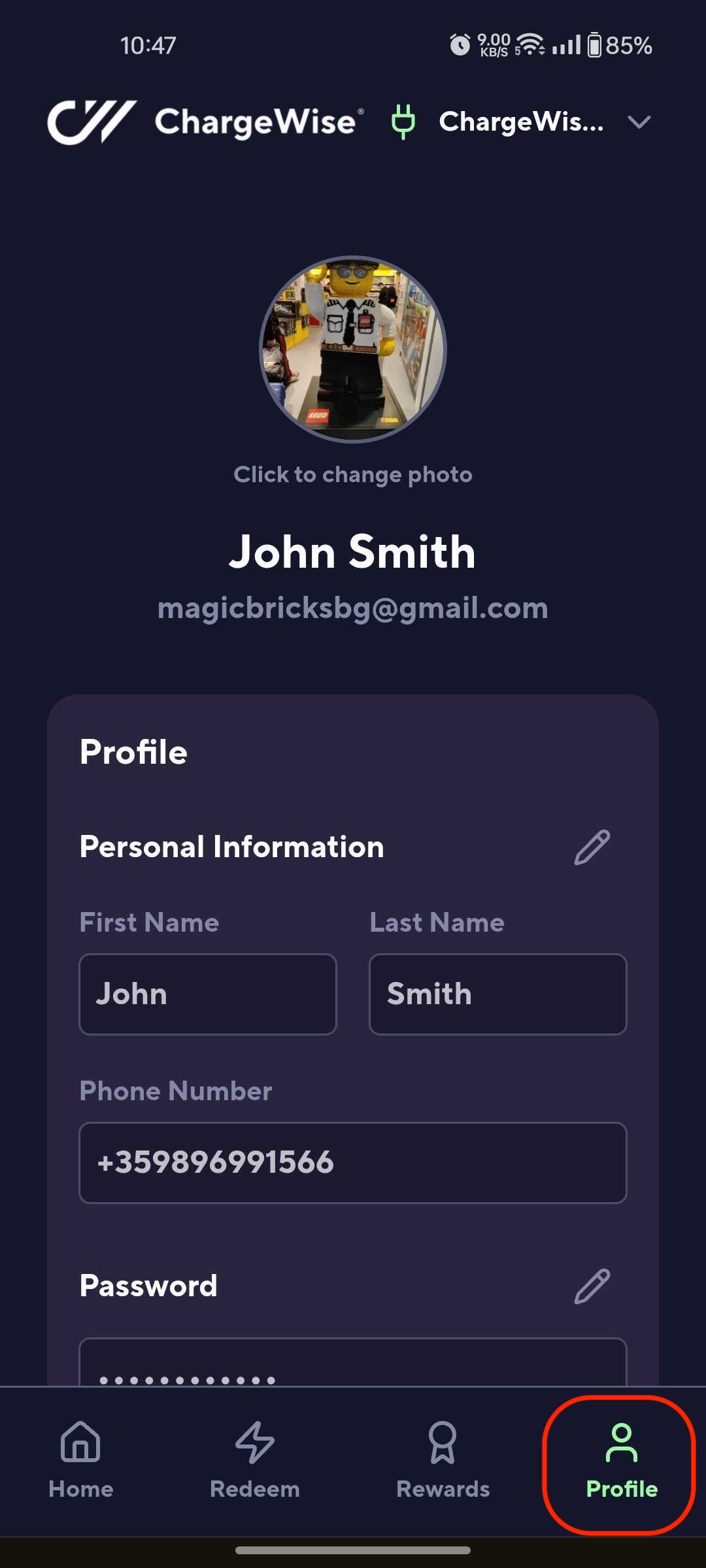The image size is (706, 1568).
Task: Focus the Phone Number field
Action: tap(353, 1163)
